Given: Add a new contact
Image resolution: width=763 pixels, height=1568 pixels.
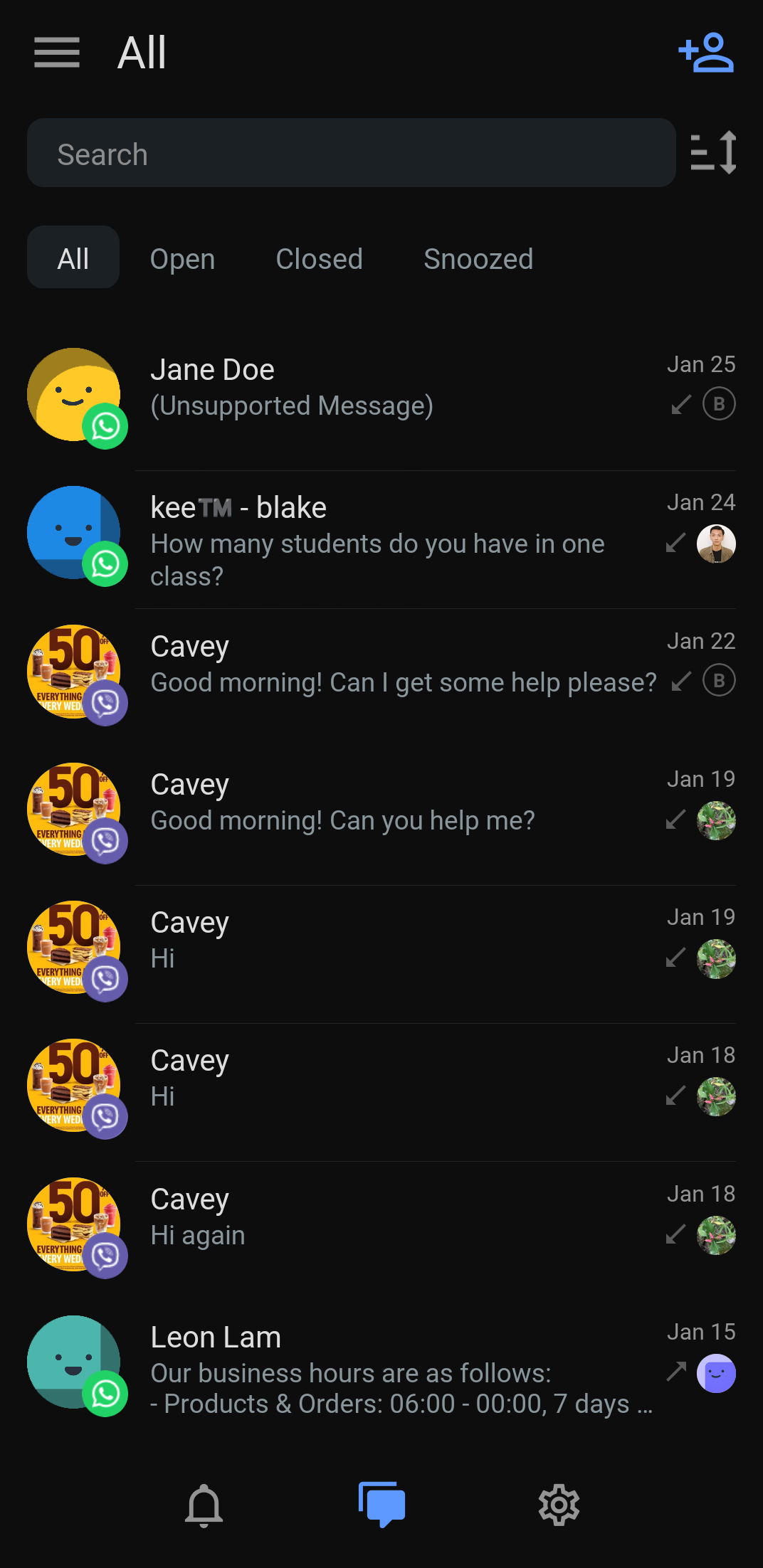Looking at the screenshot, I should (705, 53).
